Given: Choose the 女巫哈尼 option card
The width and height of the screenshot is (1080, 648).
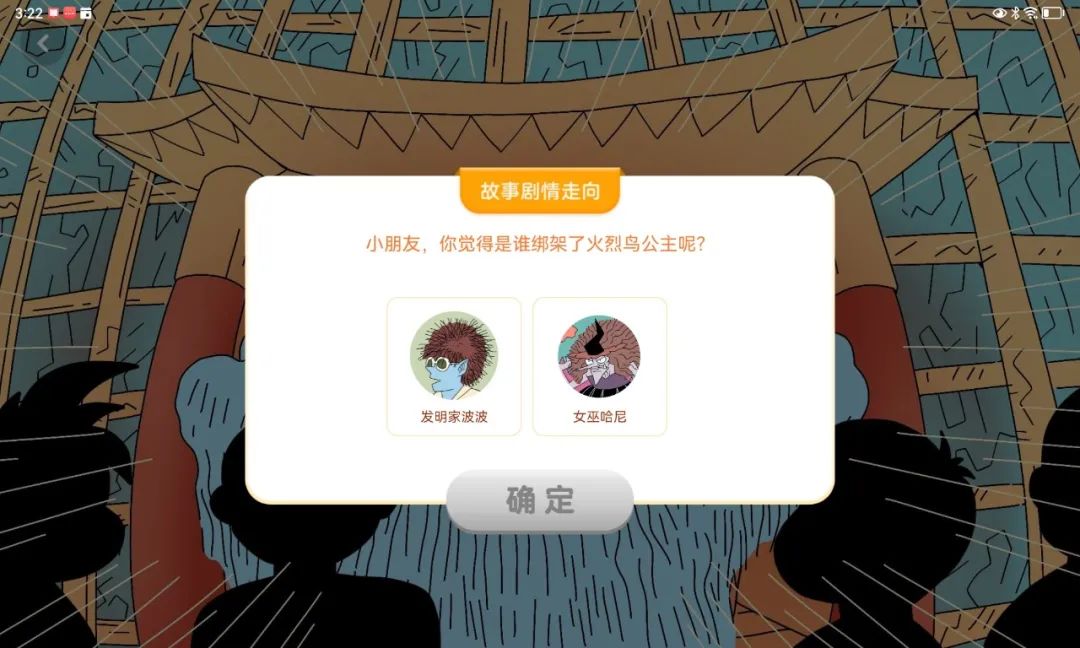Looking at the screenshot, I should click(599, 366).
